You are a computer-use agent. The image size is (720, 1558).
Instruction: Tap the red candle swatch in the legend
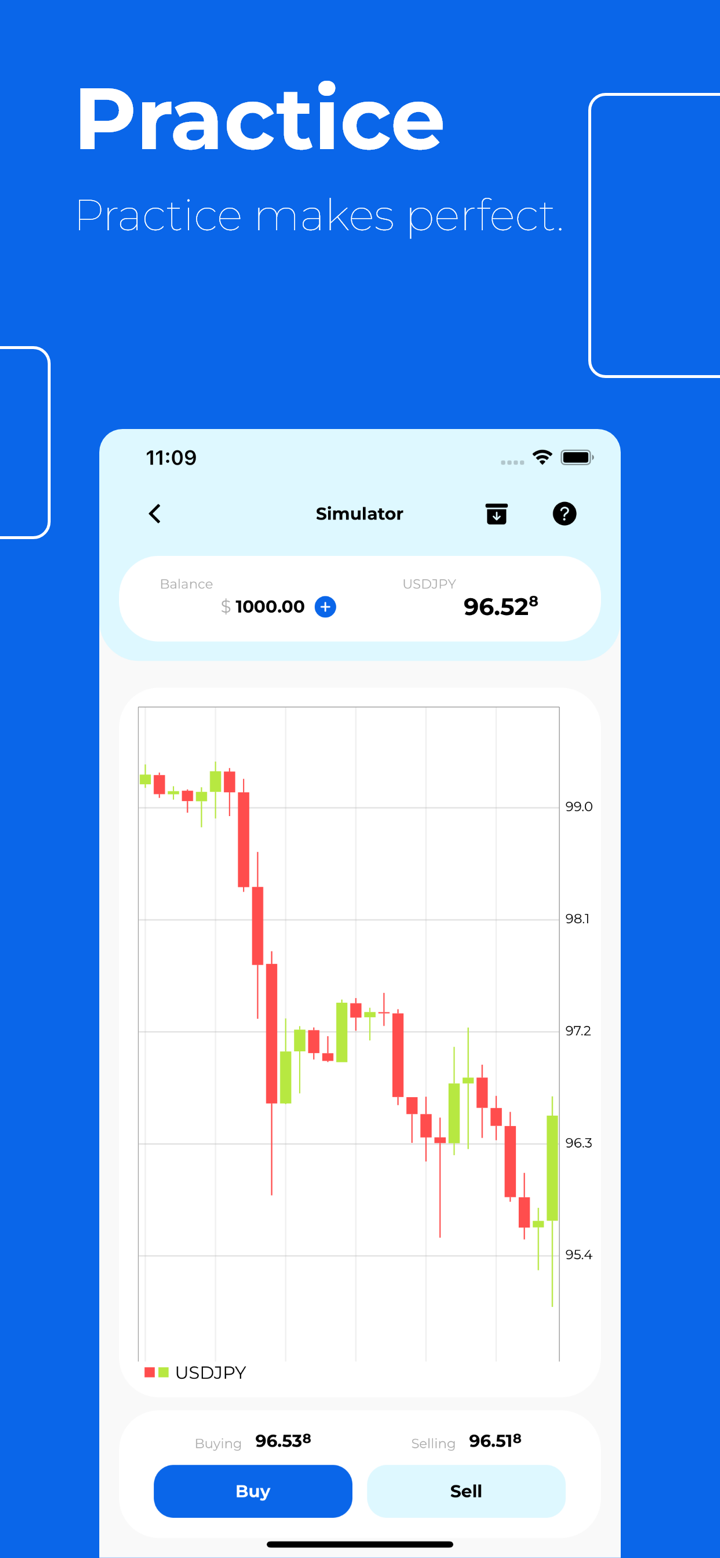[150, 1373]
